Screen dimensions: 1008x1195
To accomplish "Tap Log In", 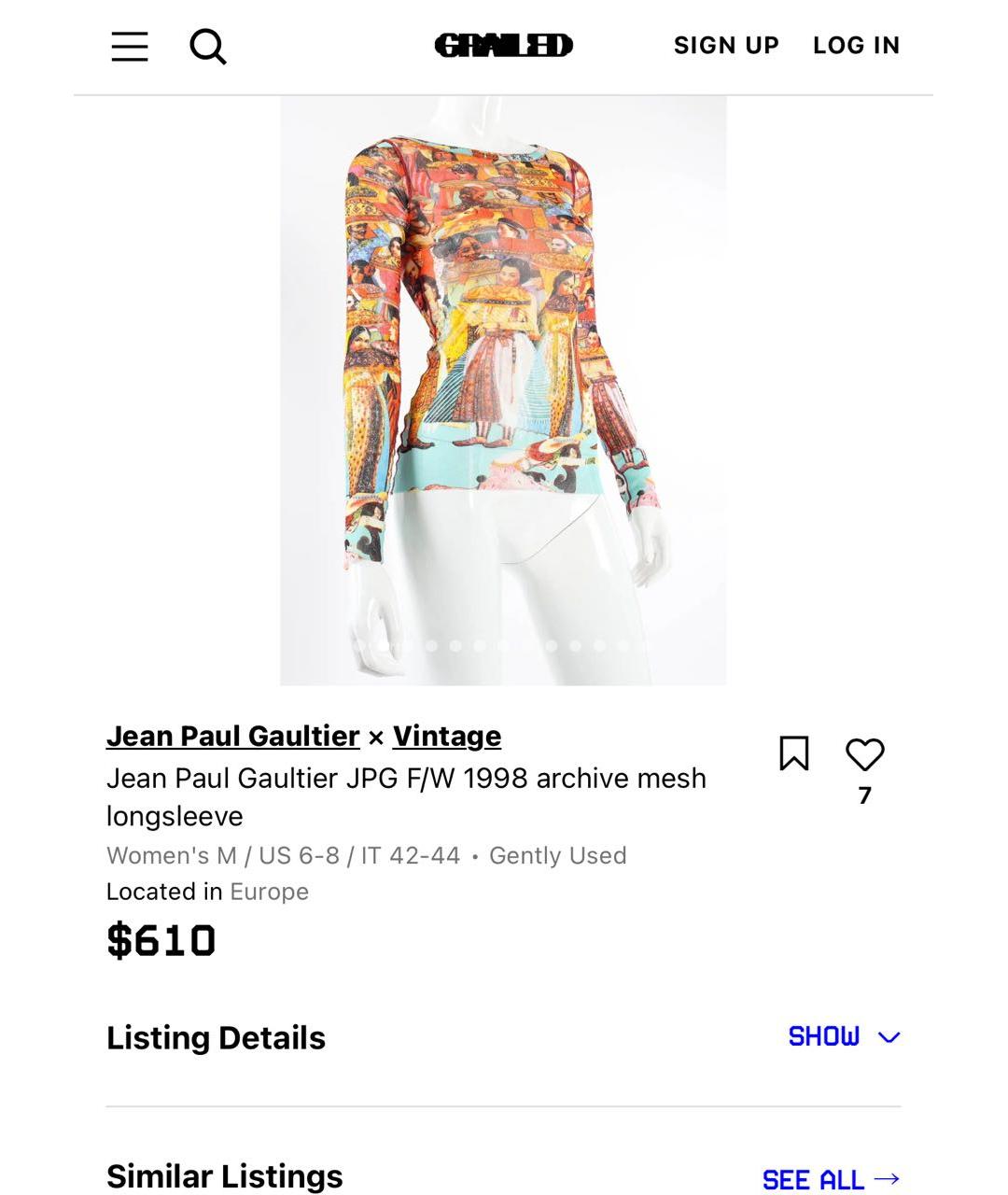I will pyautogui.click(x=856, y=45).
